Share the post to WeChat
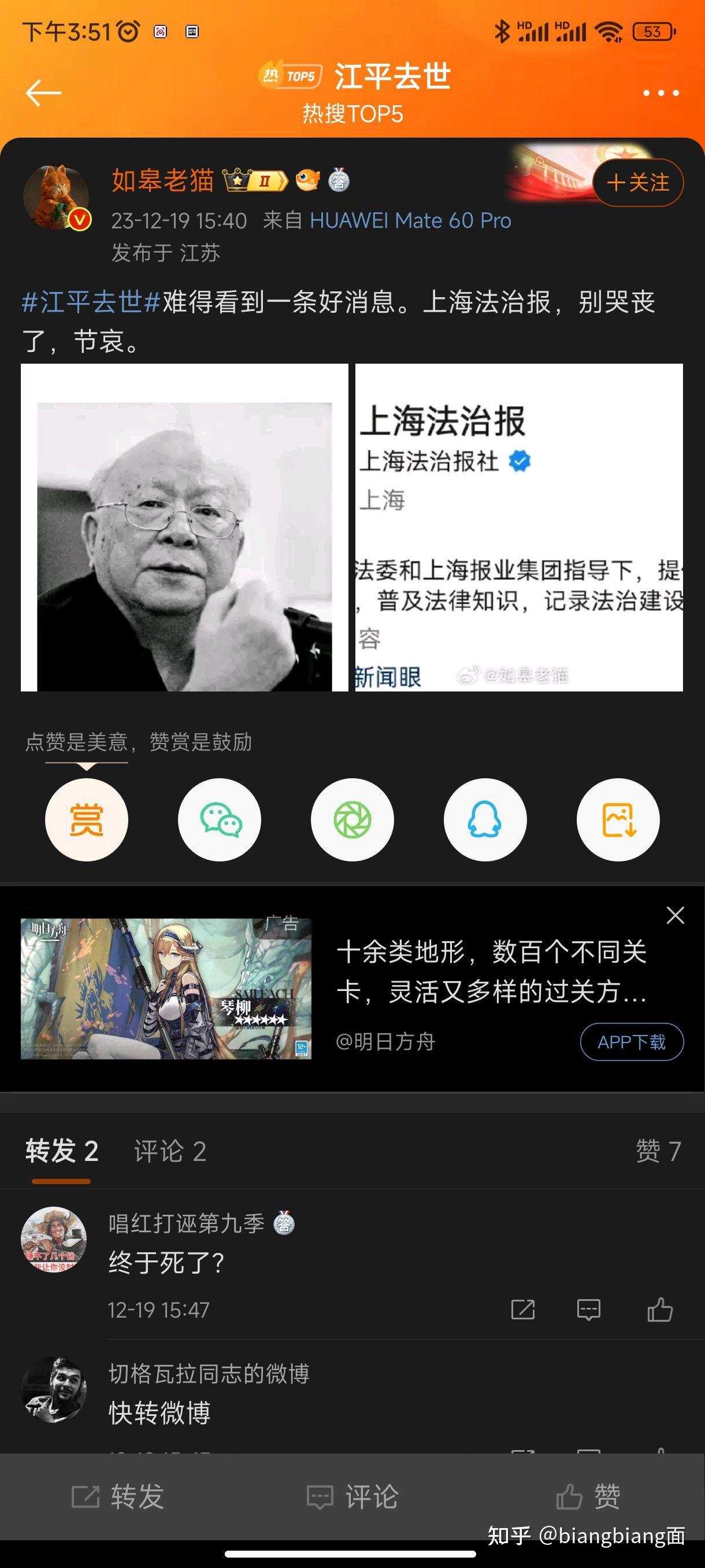Screen dimensions: 705x1568 (220, 819)
